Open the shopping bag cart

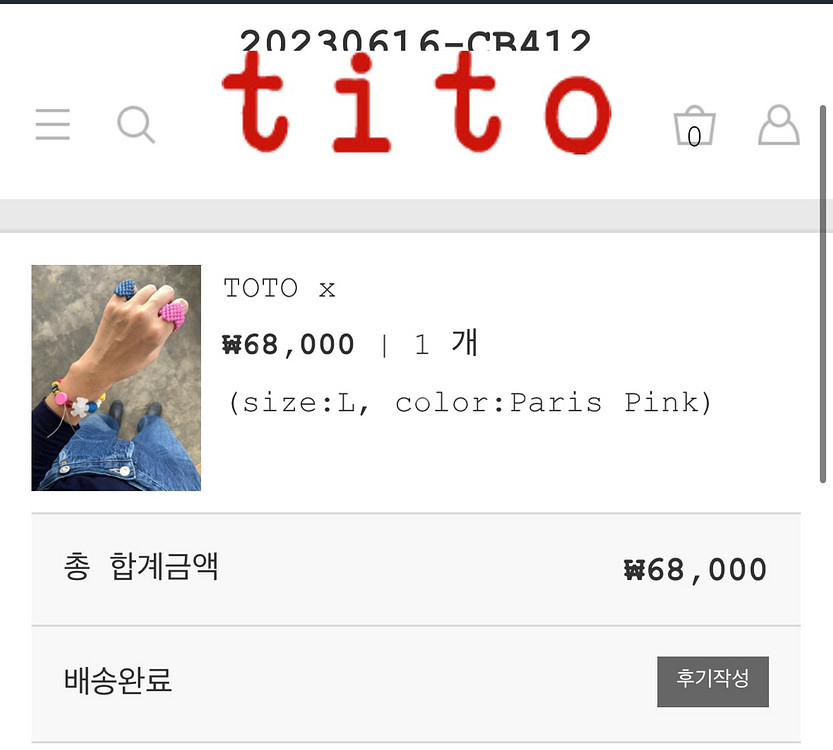694,126
